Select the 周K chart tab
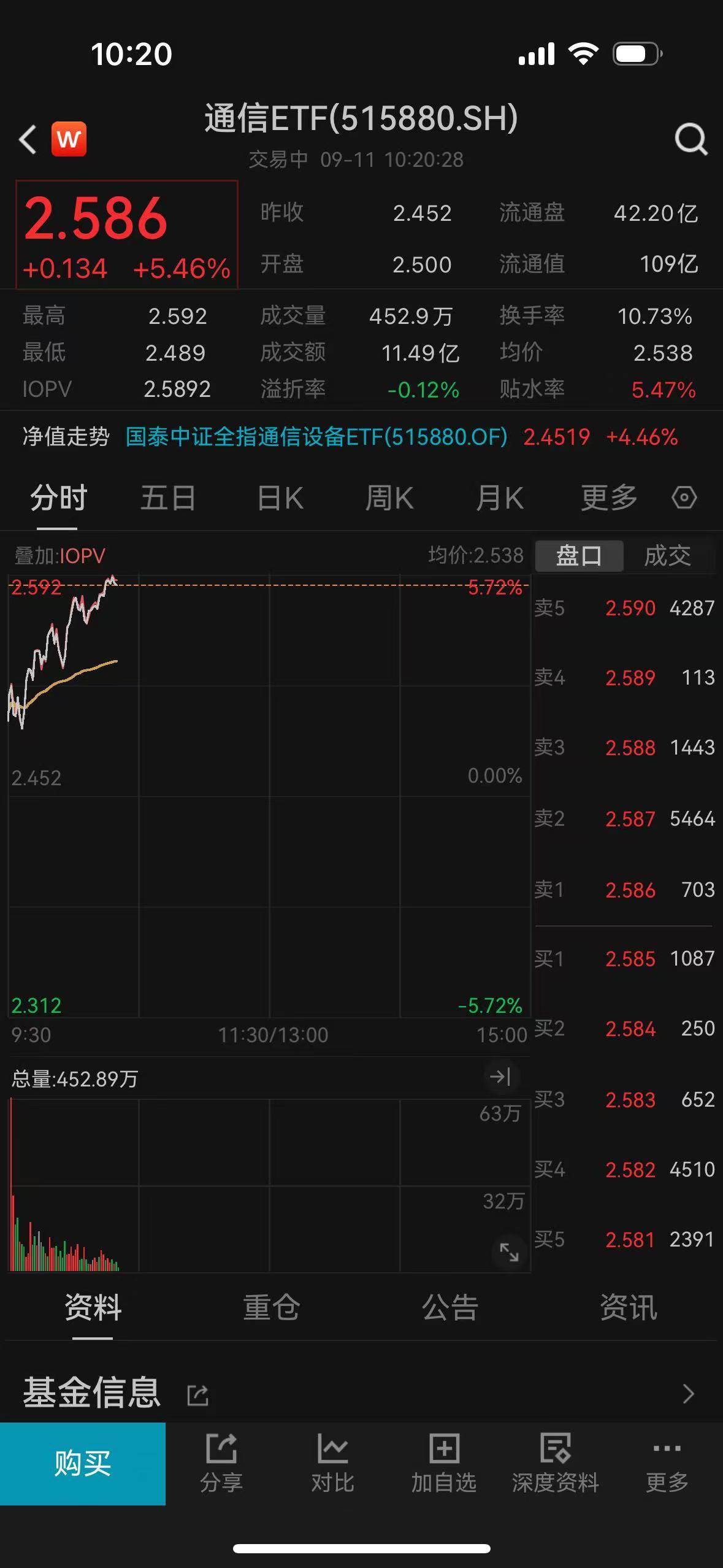Viewport: 723px width, 1568px height. click(x=389, y=498)
